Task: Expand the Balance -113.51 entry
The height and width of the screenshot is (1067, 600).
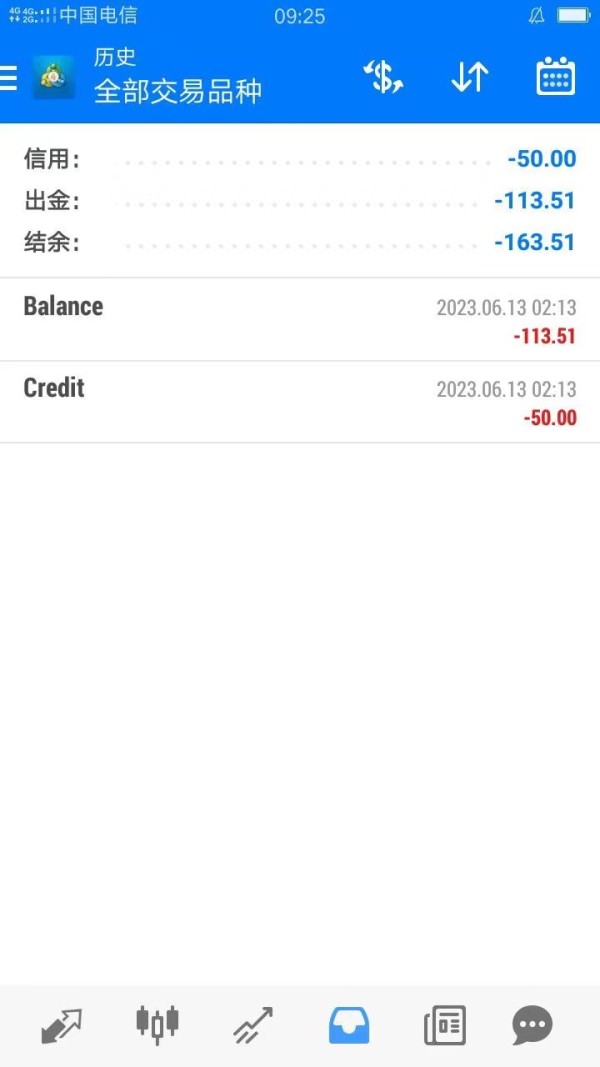Action: tap(300, 320)
